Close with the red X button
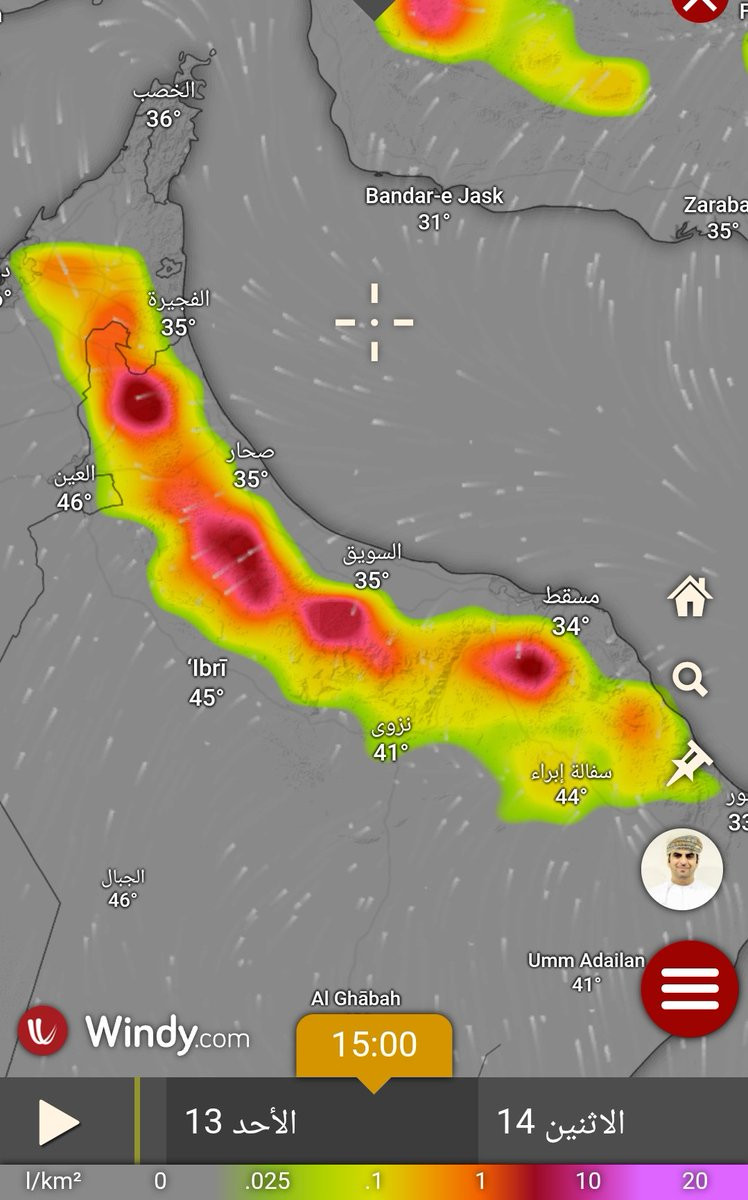 (x=699, y=5)
